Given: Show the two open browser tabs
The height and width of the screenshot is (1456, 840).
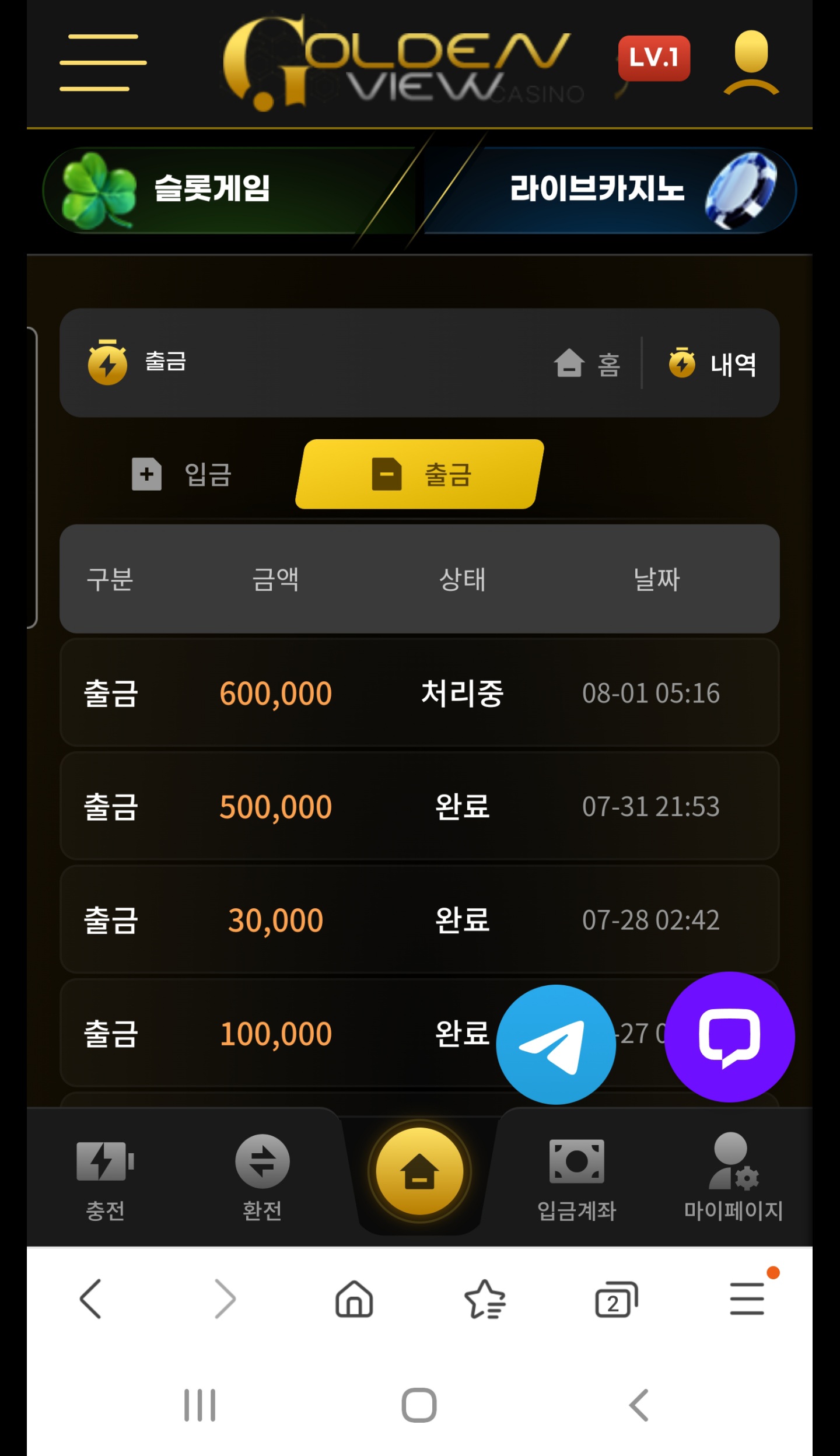Looking at the screenshot, I should 616,1298.
